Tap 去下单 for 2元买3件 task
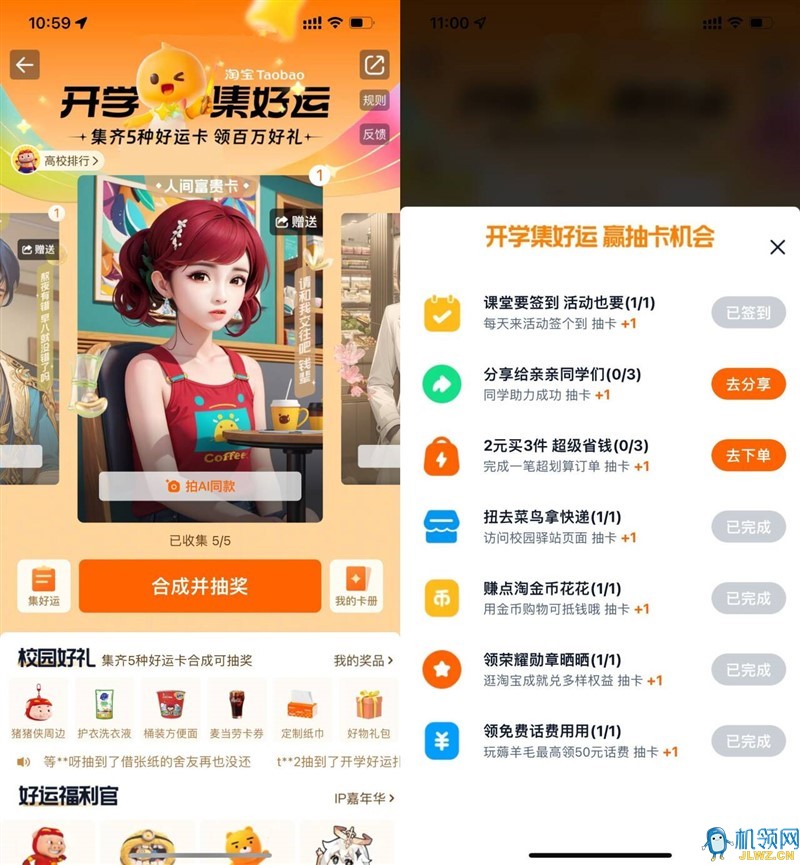 click(748, 455)
